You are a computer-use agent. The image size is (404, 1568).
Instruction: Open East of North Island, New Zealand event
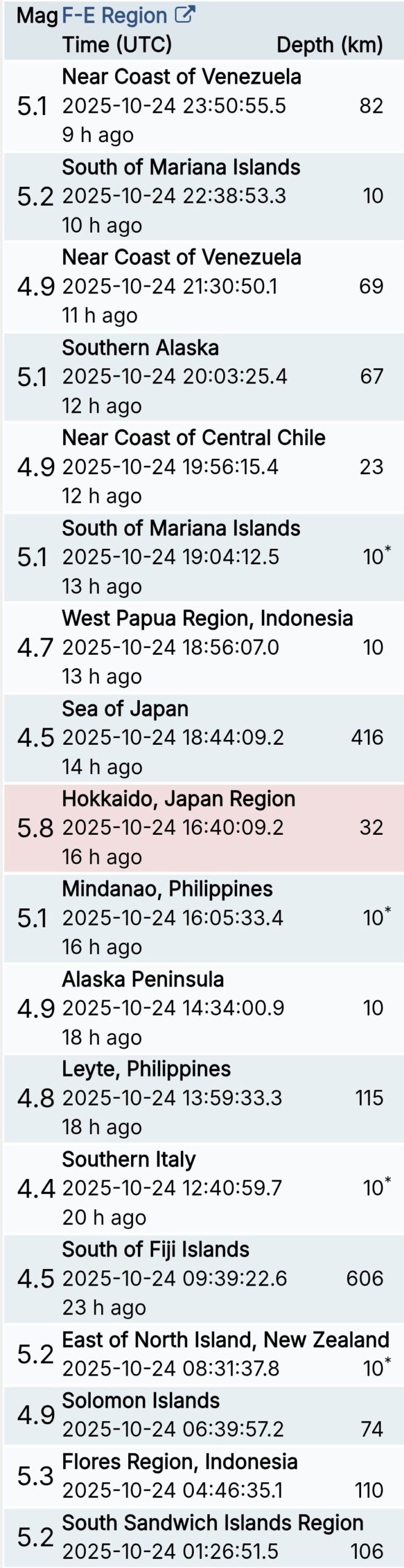[202, 1354]
